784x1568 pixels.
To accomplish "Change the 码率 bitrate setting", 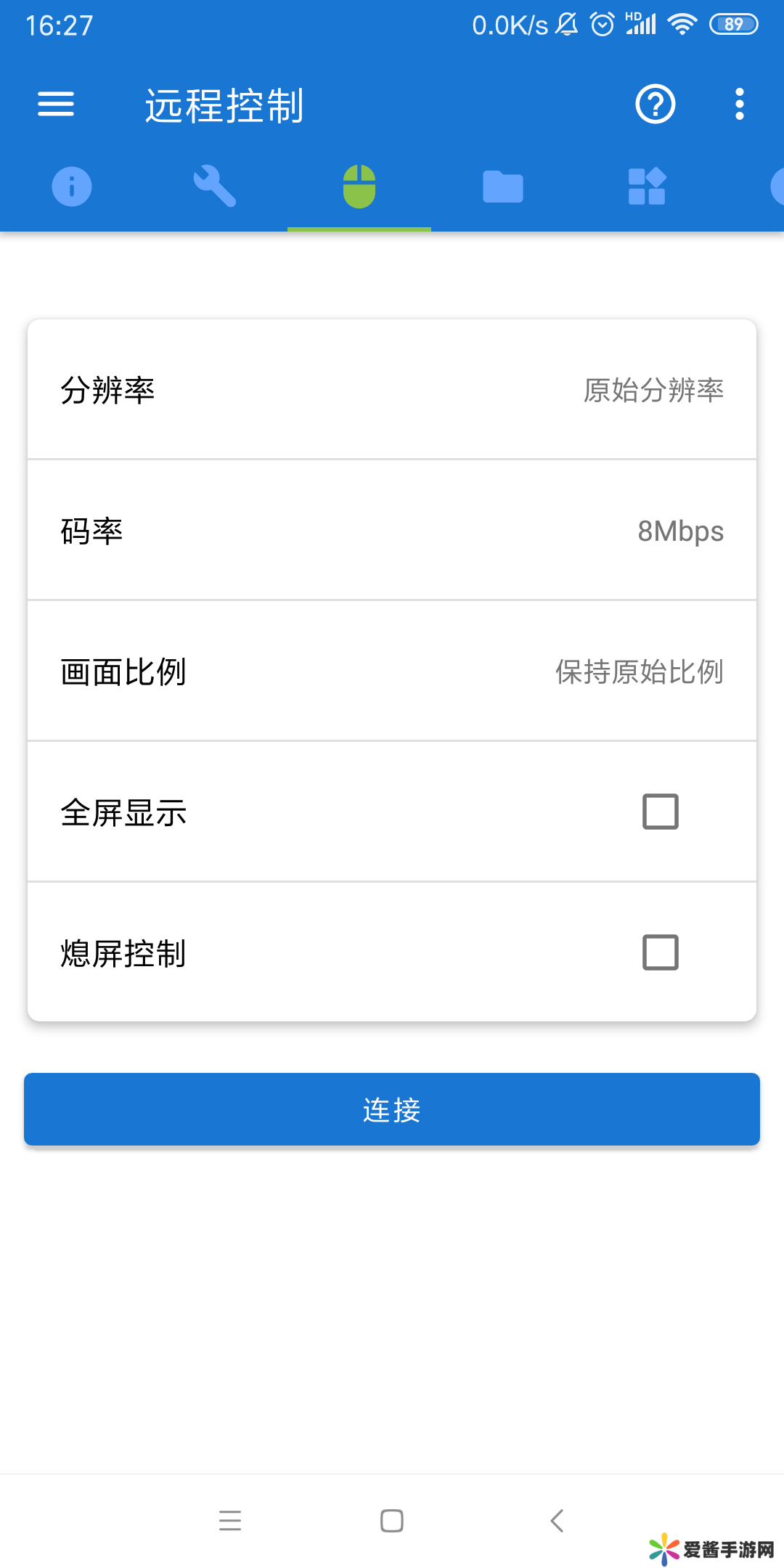I will tap(392, 531).
